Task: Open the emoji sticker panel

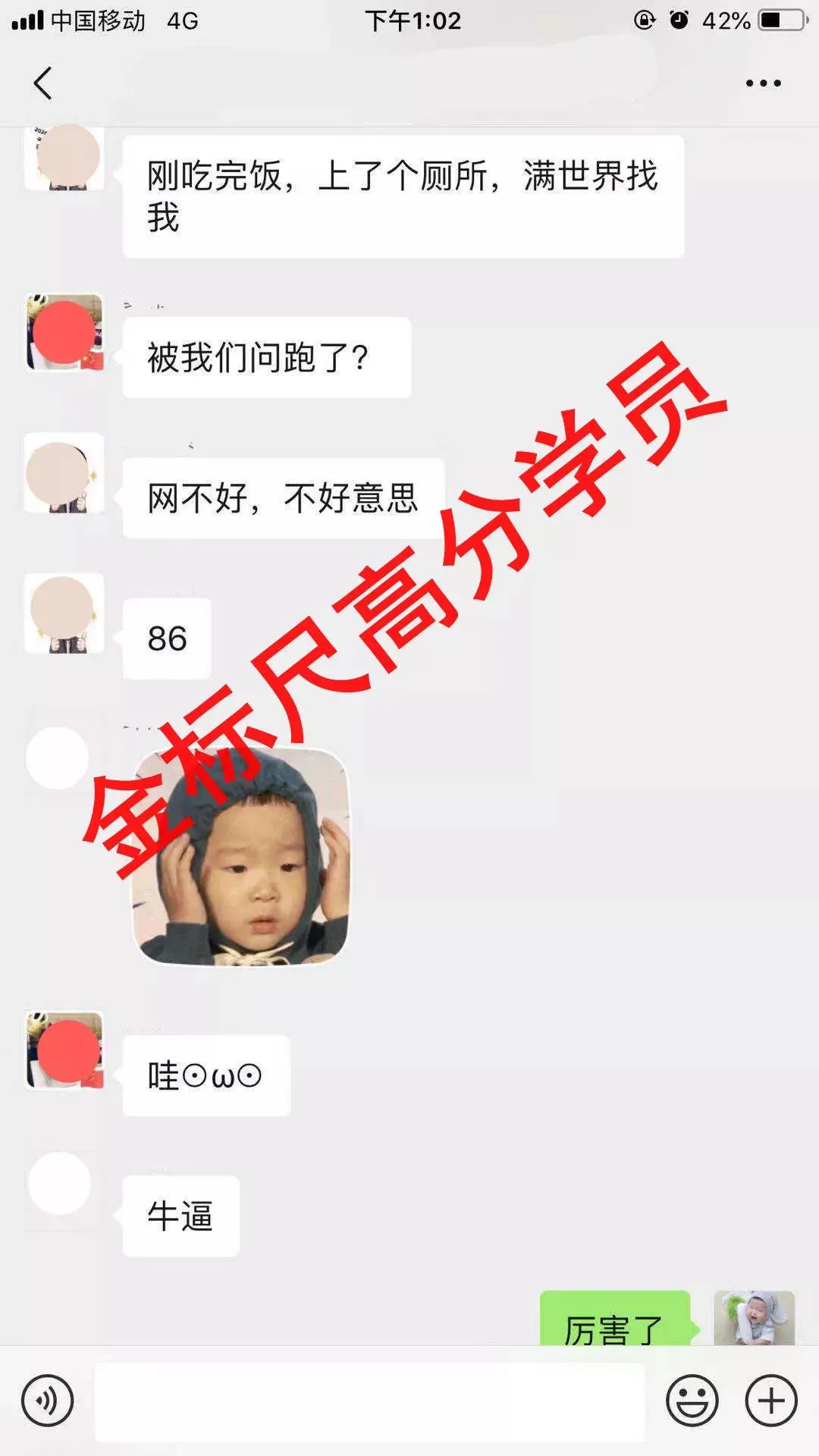Action: [692, 1401]
